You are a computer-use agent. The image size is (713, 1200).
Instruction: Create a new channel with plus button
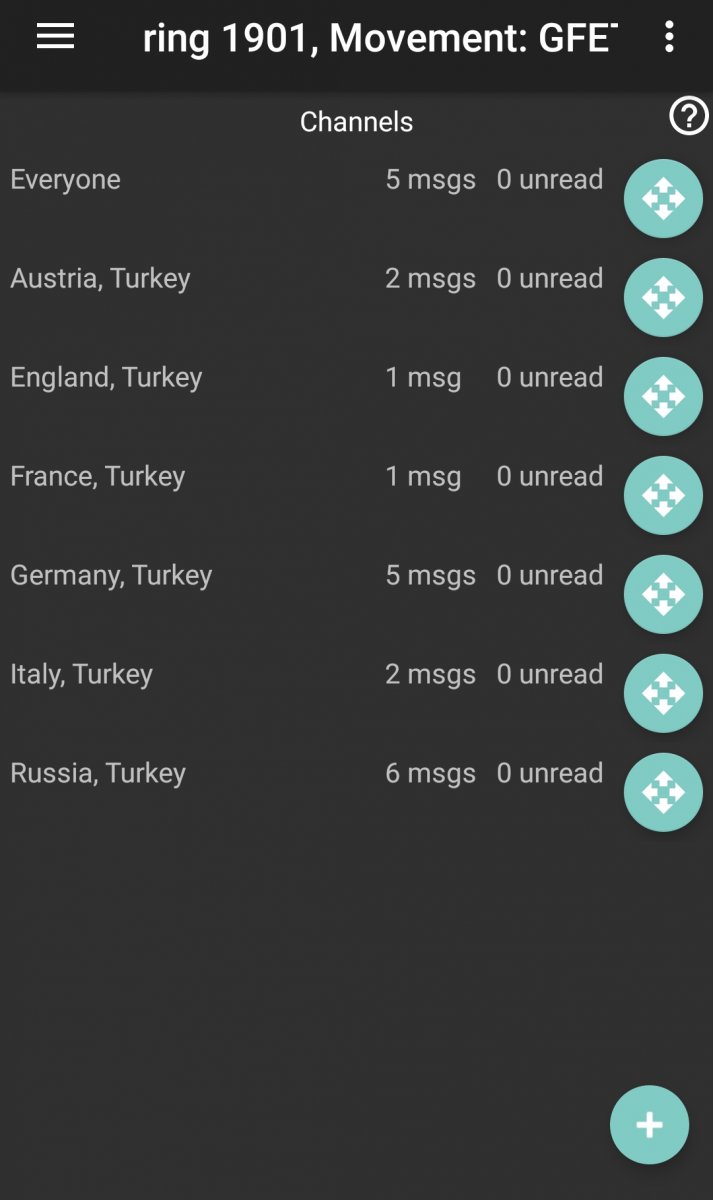coord(649,1125)
